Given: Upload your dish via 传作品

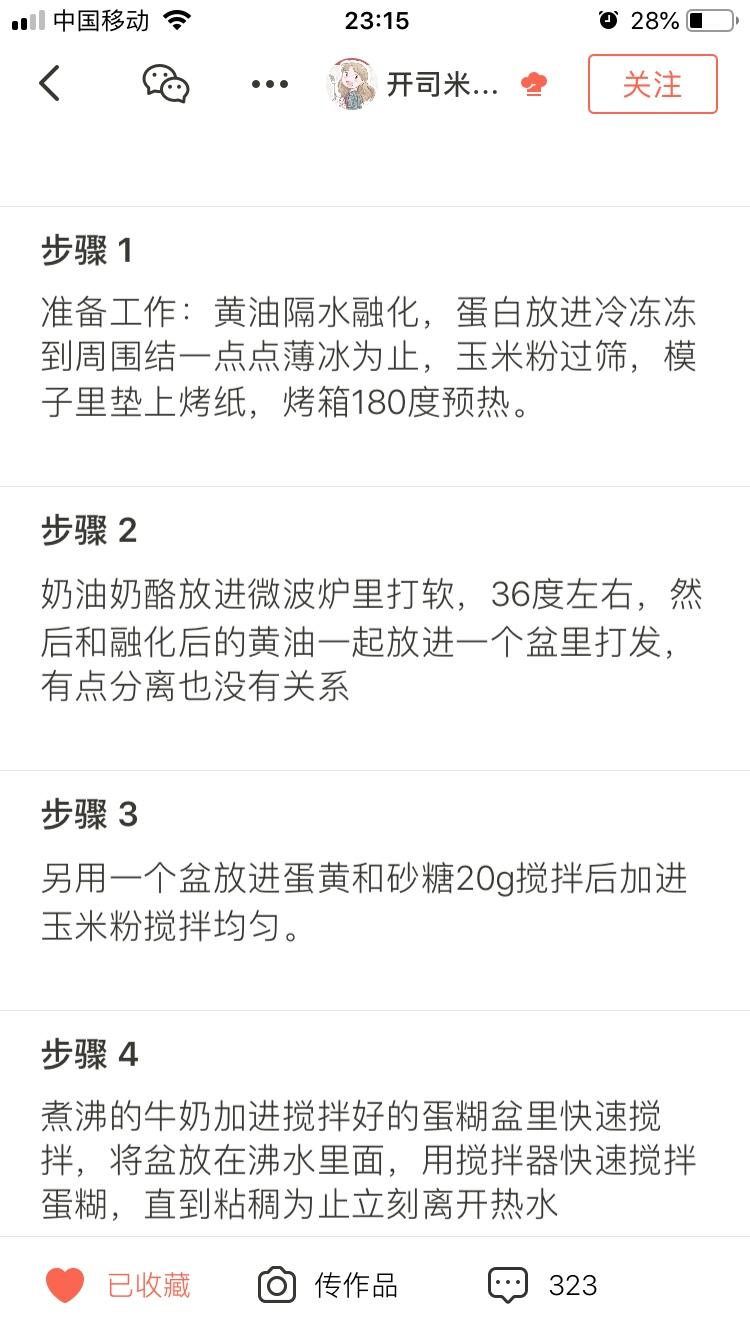Looking at the screenshot, I should pyautogui.click(x=328, y=1285).
